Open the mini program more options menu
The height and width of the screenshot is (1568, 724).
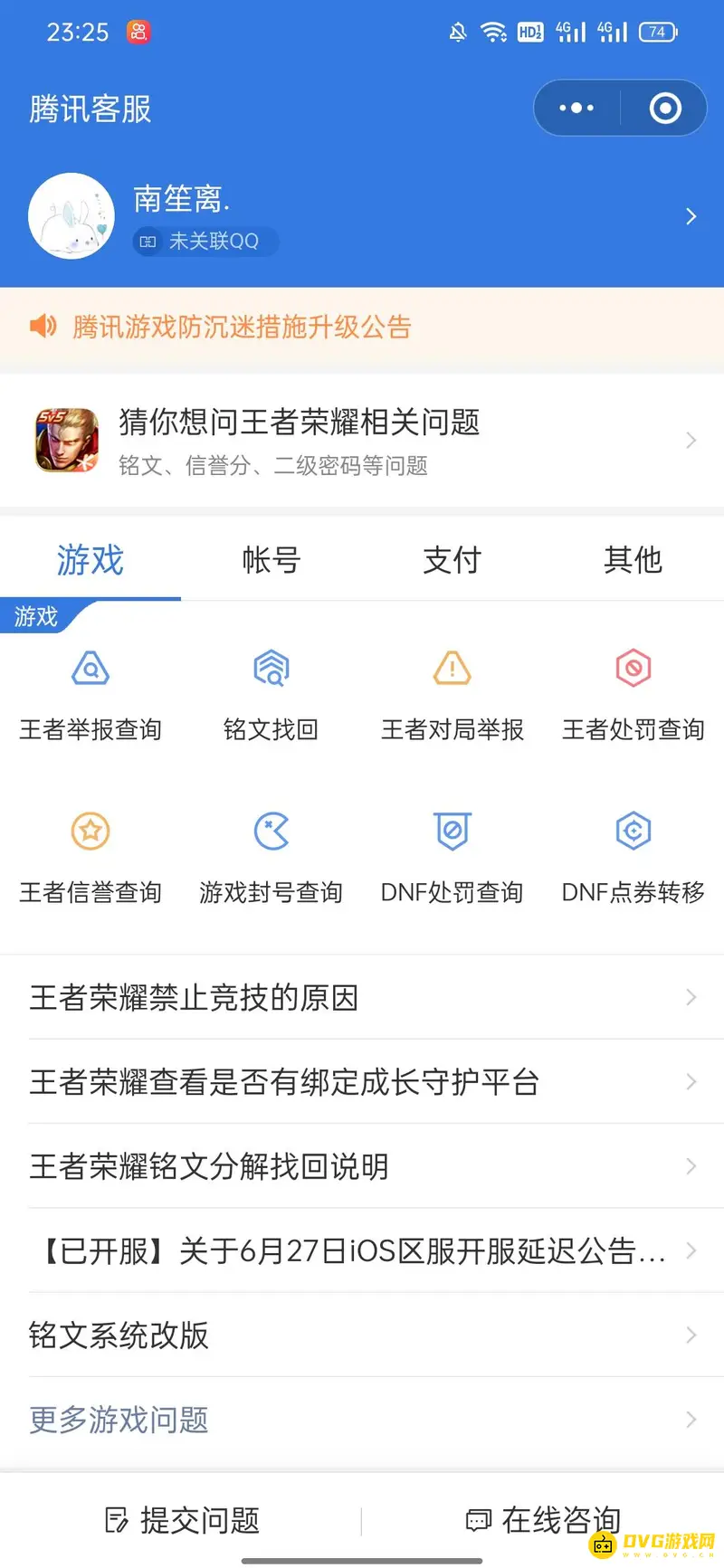pyautogui.click(x=576, y=108)
